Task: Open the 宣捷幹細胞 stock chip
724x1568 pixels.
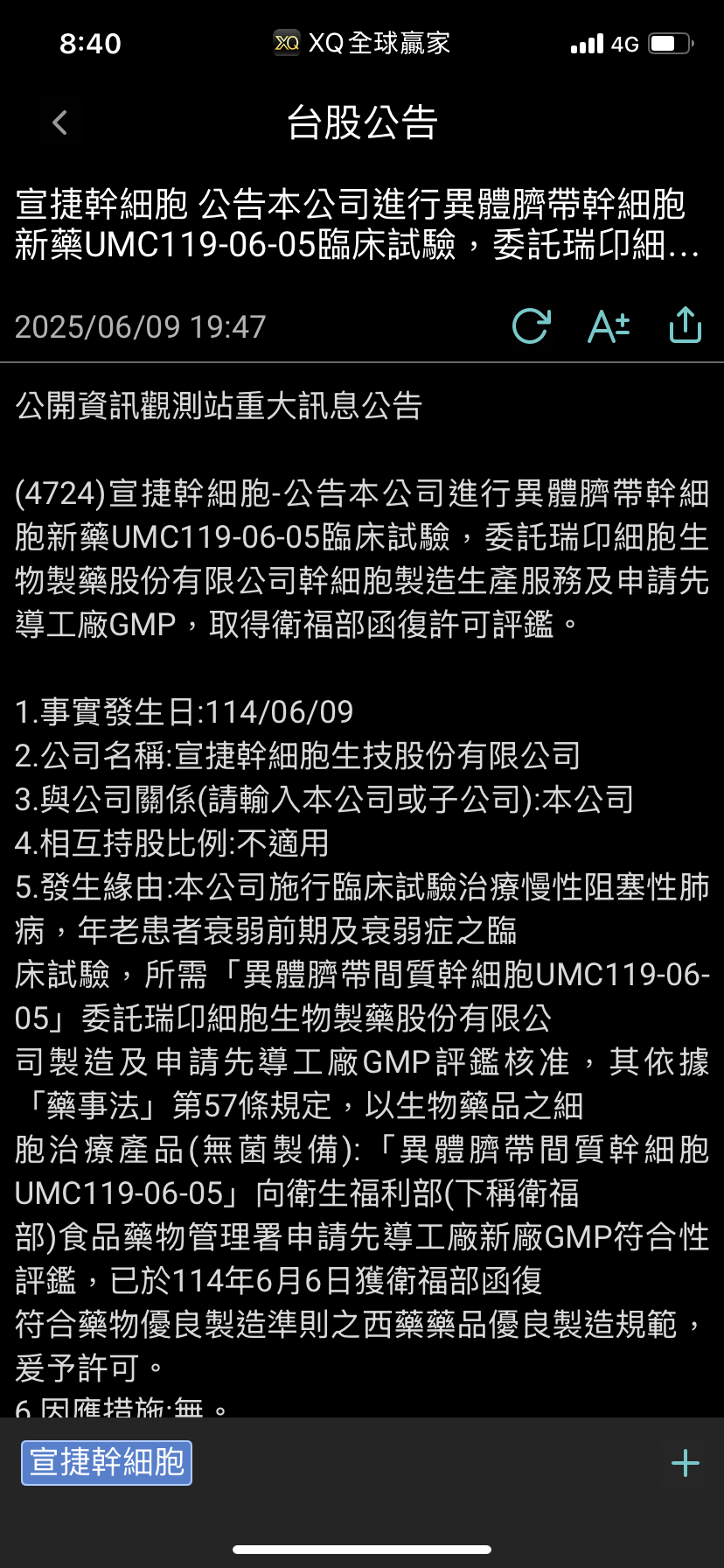Action: 107,1462
